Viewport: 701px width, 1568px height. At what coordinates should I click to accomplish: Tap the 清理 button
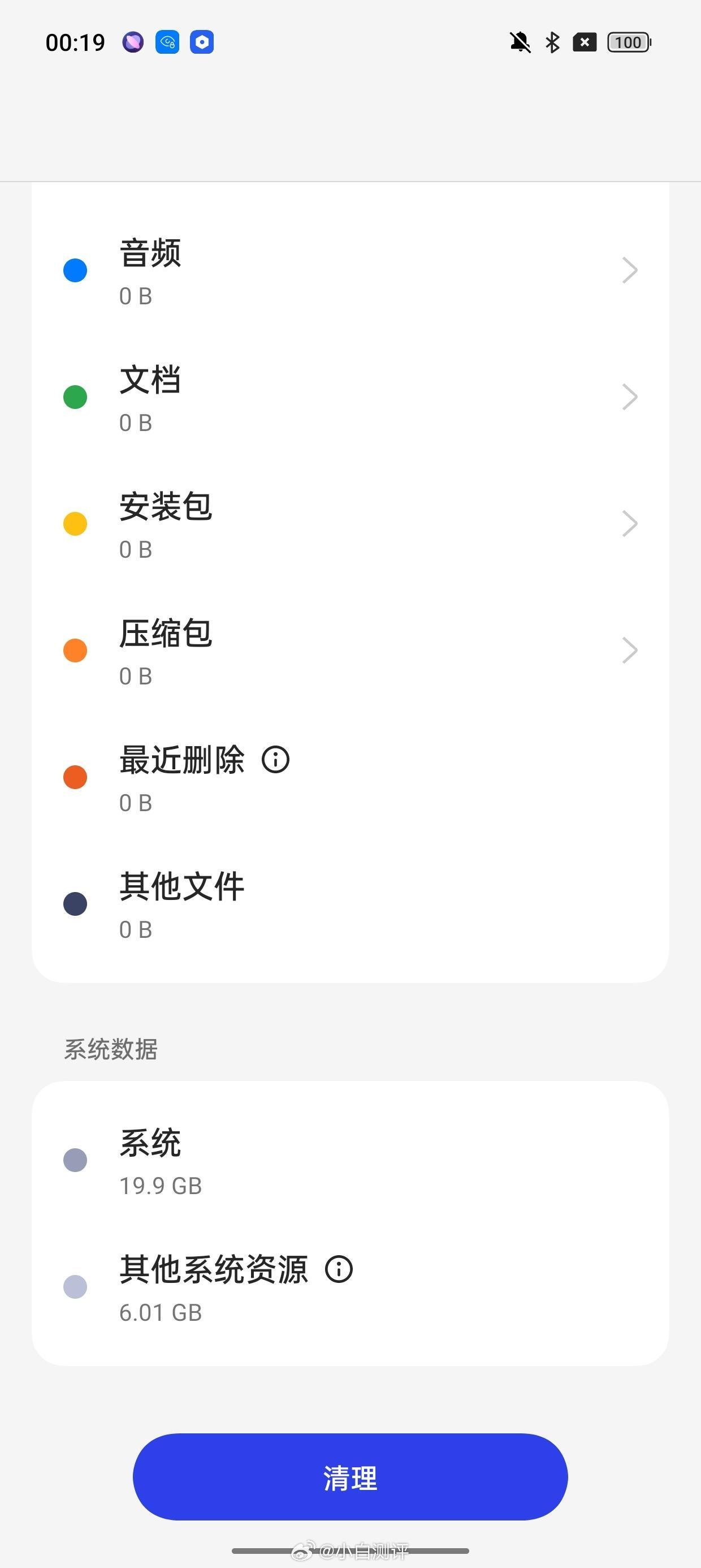(x=350, y=1477)
